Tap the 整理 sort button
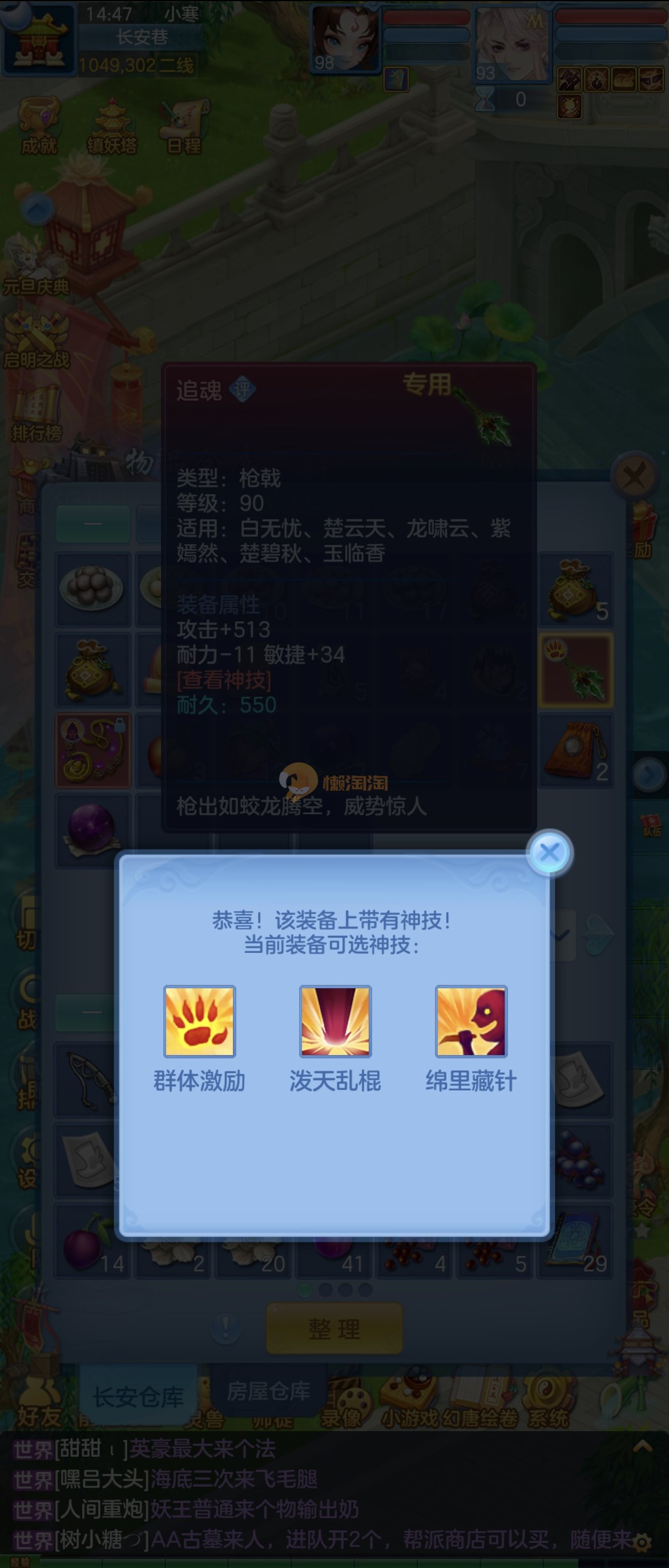 coord(334,1328)
